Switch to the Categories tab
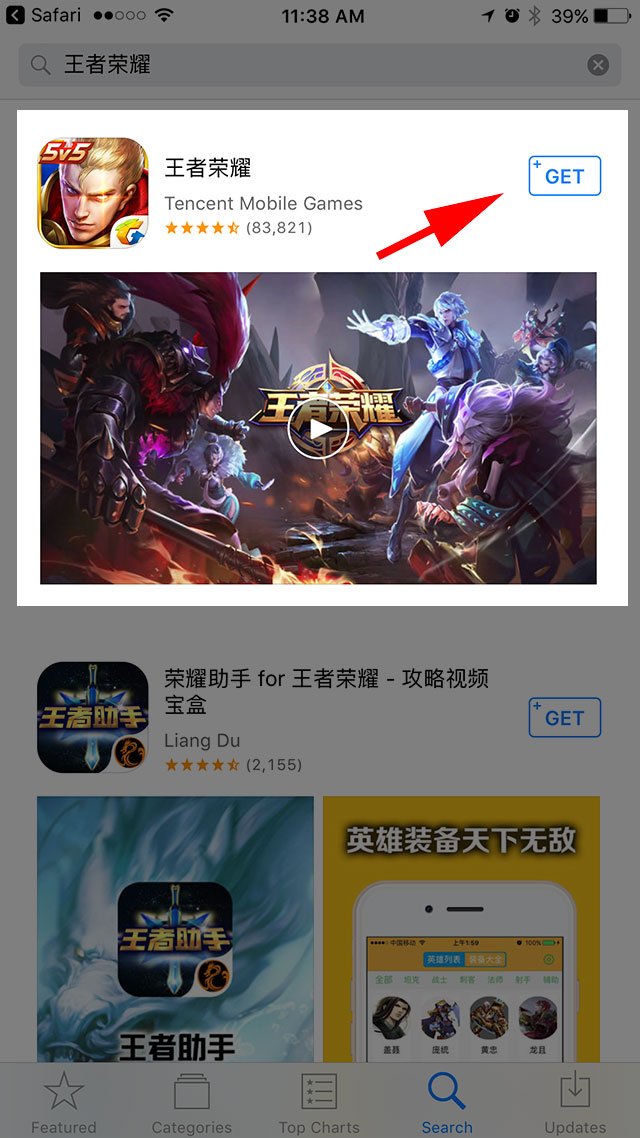The height and width of the screenshot is (1138, 640). click(x=191, y=1102)
